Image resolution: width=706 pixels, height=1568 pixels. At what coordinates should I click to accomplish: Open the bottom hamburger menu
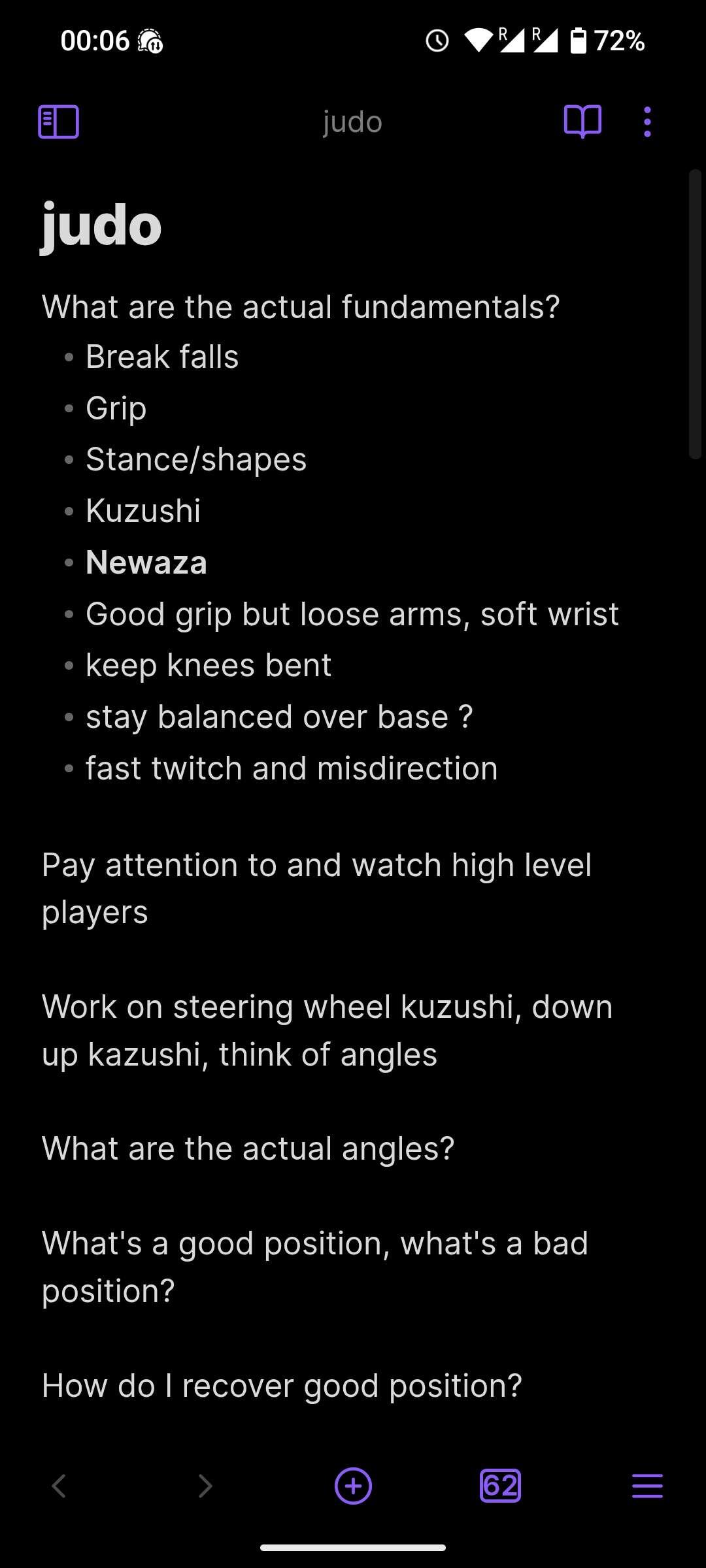point(647,1486)
